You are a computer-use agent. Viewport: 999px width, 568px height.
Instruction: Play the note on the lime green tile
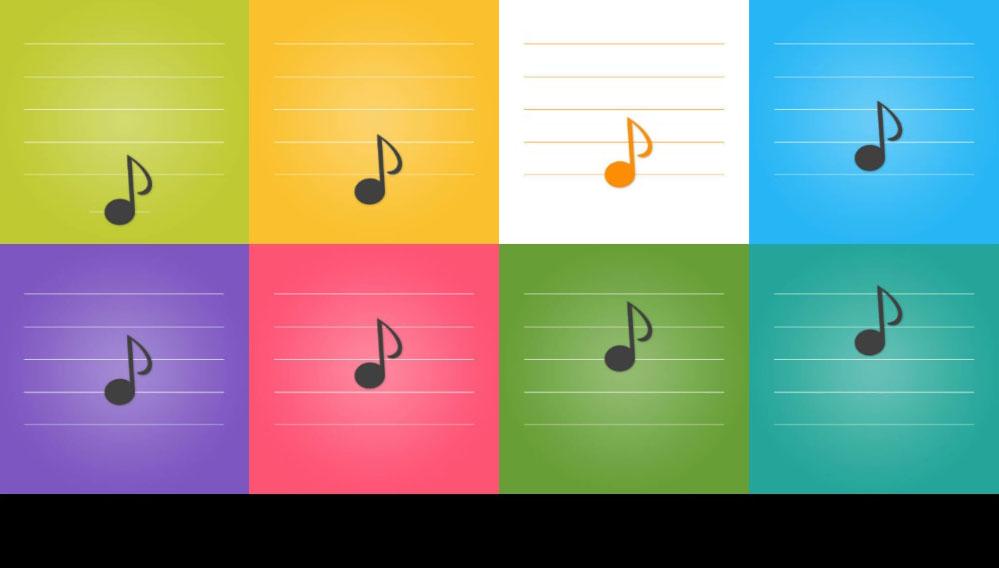[x=124, y=122]
